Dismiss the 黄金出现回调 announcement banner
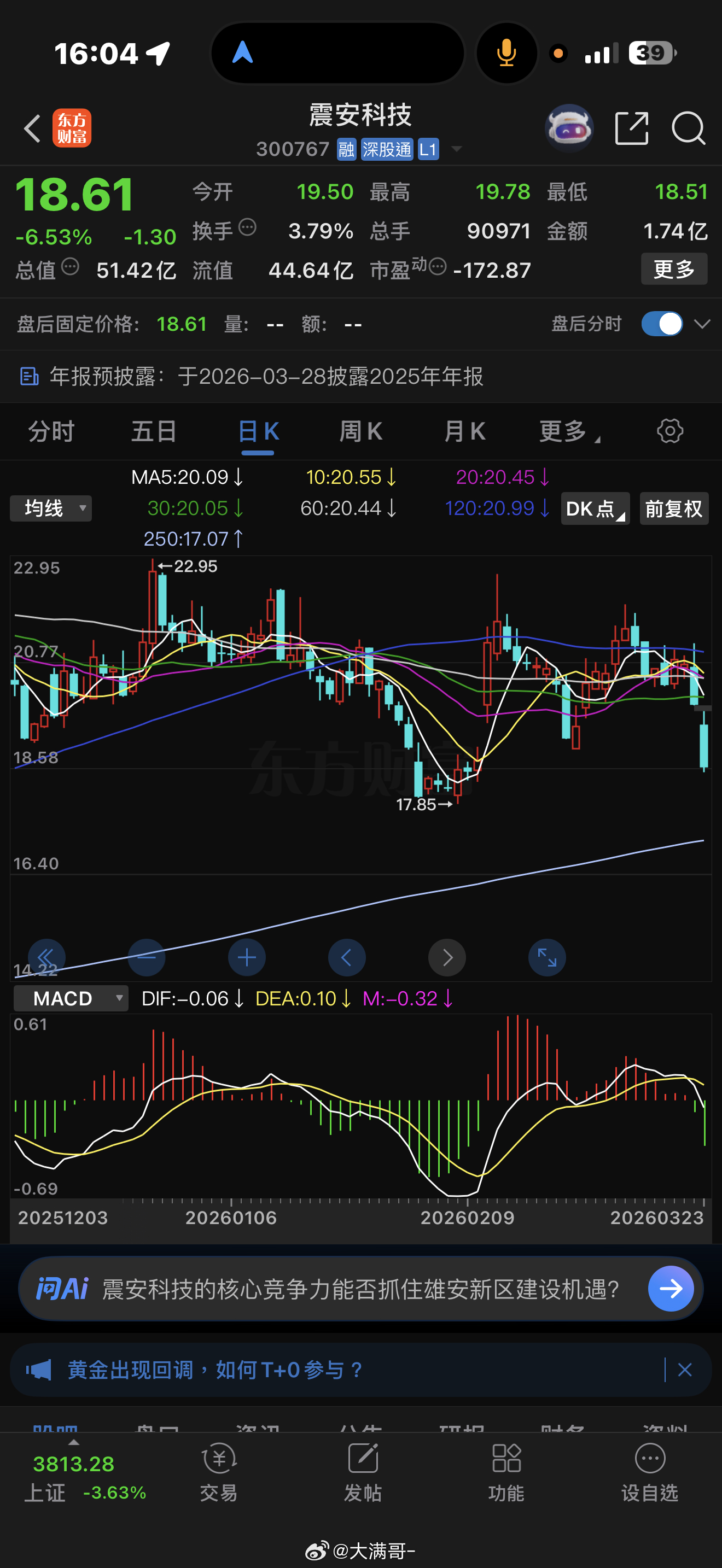 (685, 1370)
